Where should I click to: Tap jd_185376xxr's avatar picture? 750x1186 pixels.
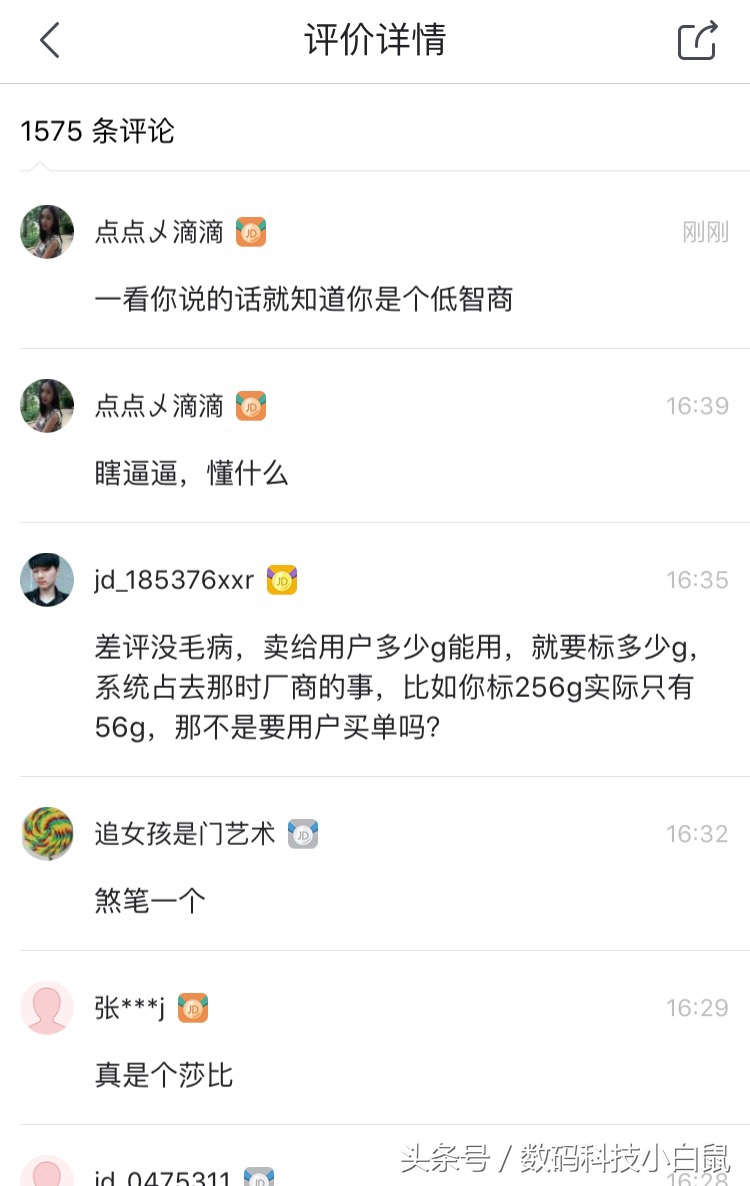46,579
